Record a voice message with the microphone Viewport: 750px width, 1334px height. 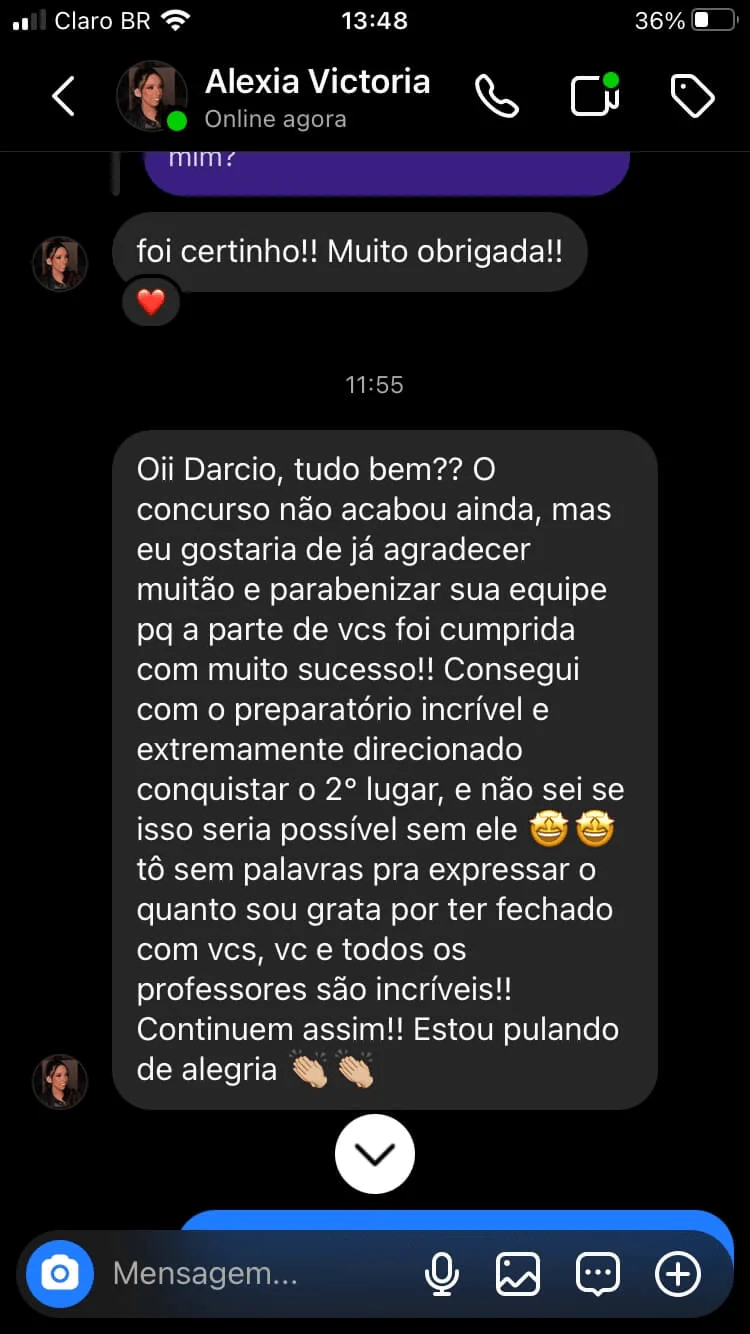[441, 1273]
